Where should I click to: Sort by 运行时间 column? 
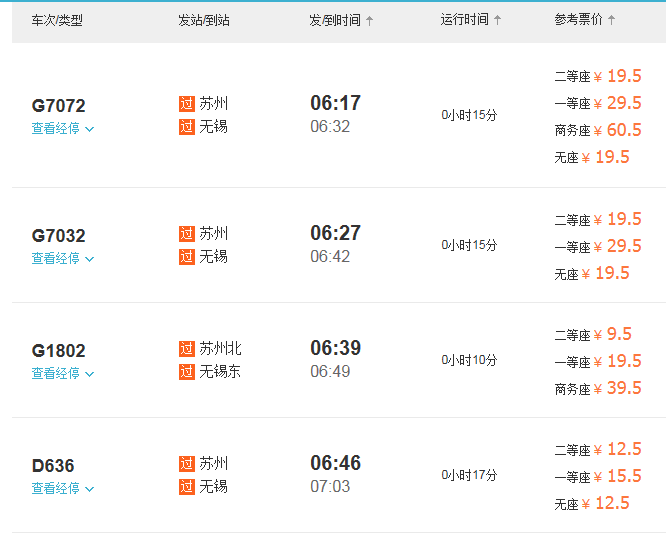click(x=471, y=20)
